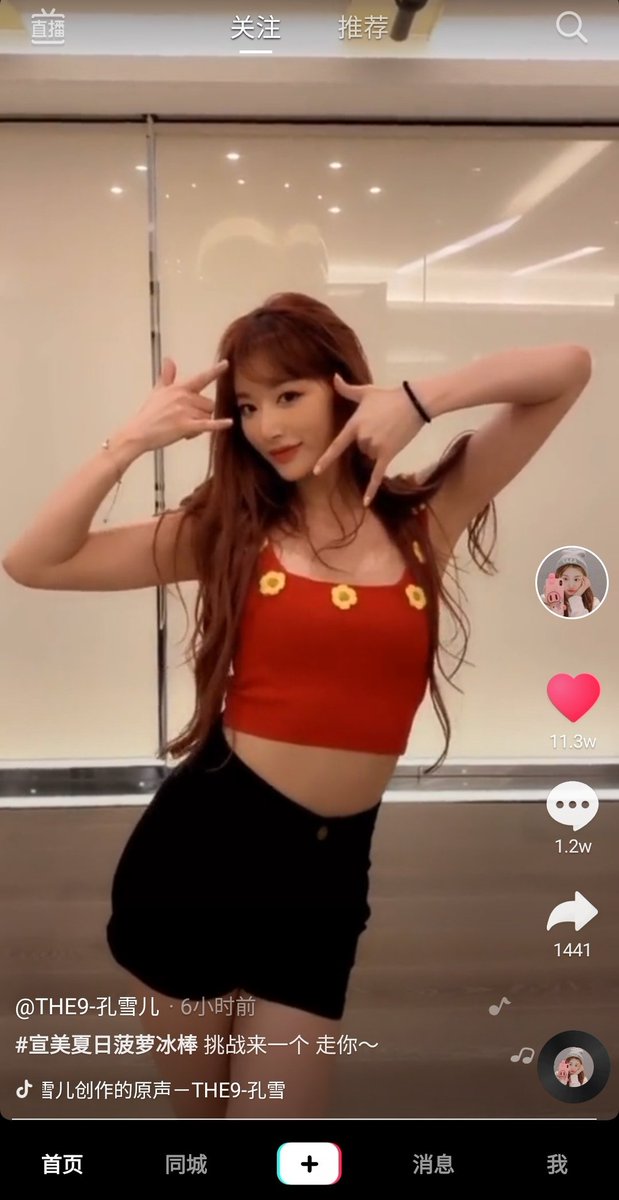Share this video via the arrow icon
The height and width of the screenshot is (1200, 619).
coord(573,913)
